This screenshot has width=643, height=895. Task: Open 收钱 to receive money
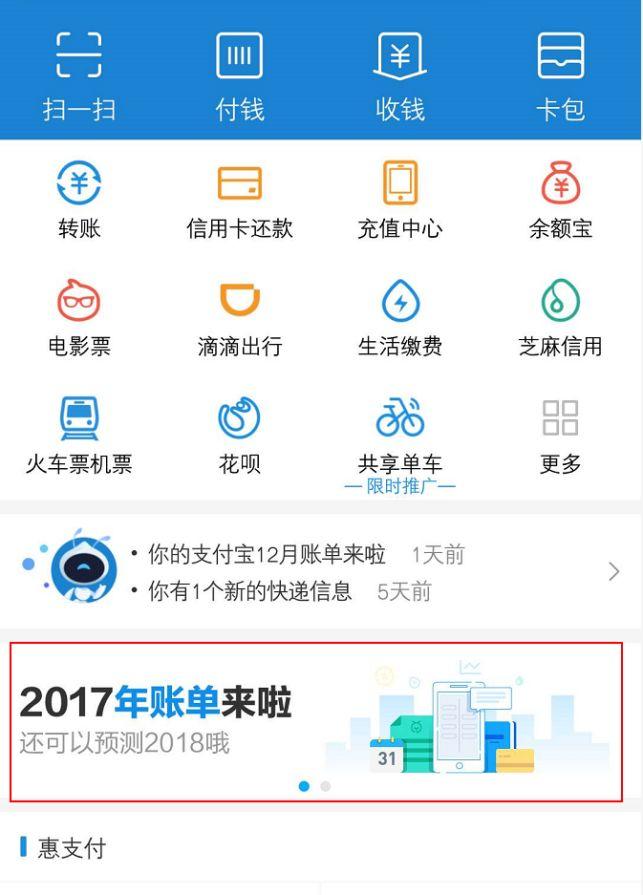(400, 73)
